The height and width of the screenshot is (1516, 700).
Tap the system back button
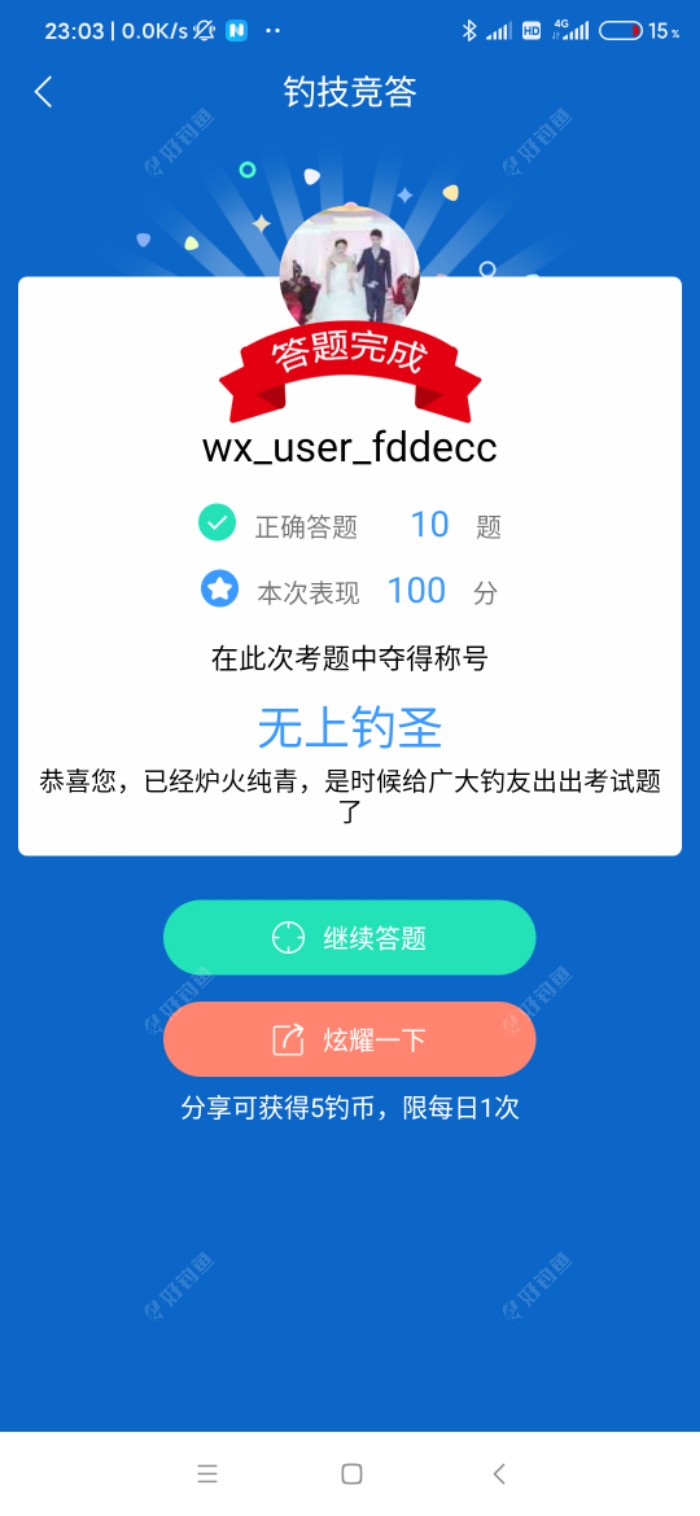pos(499,1473)
